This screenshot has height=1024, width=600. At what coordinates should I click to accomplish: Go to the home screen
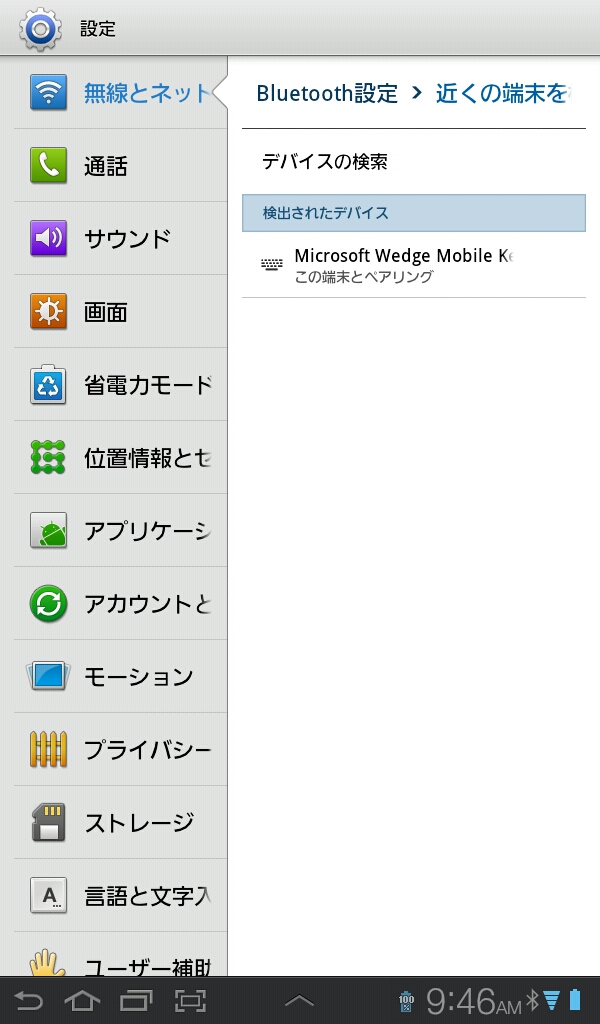click(82, 1000)
